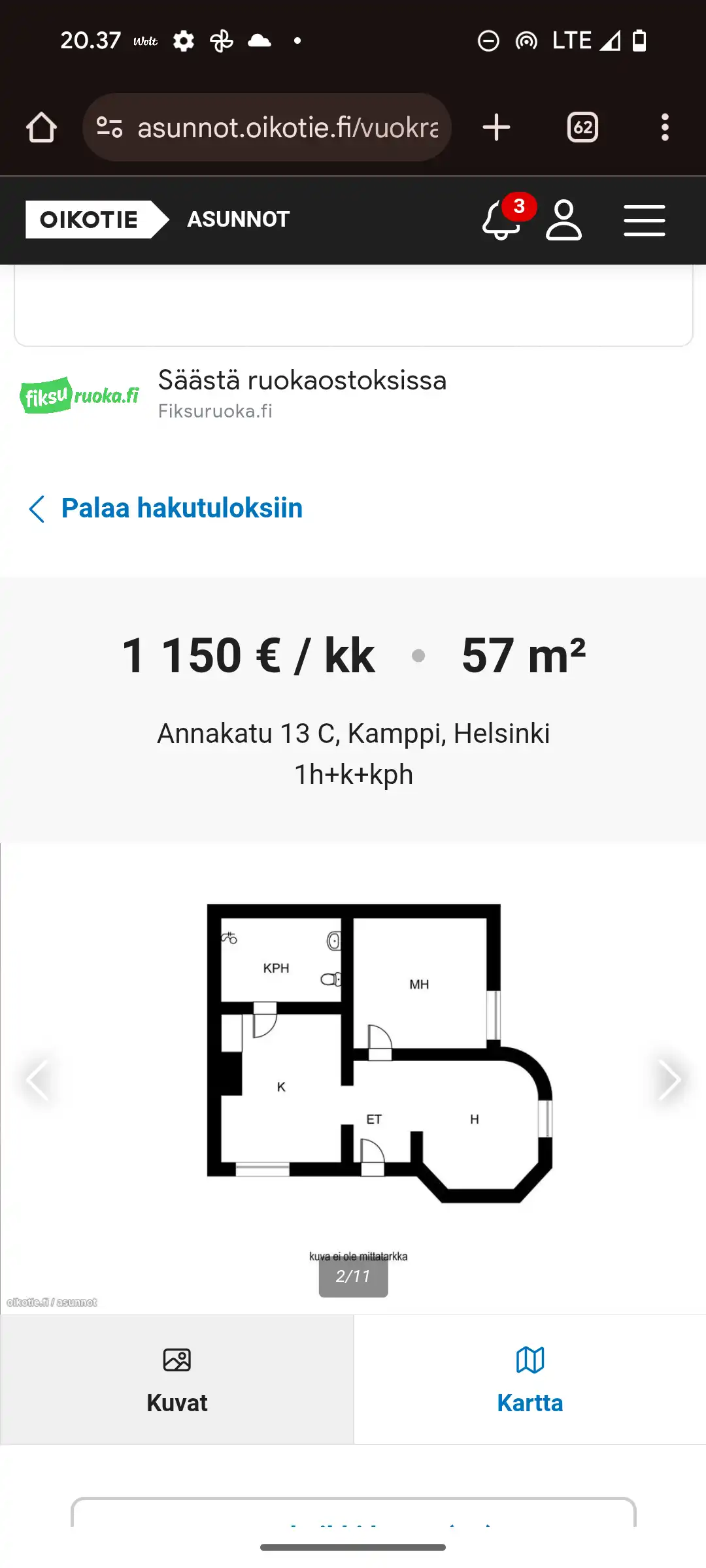Viewport: 706px width, 1568px height.
Task: Open a new browser tab
Action: [x=496, y=127]
